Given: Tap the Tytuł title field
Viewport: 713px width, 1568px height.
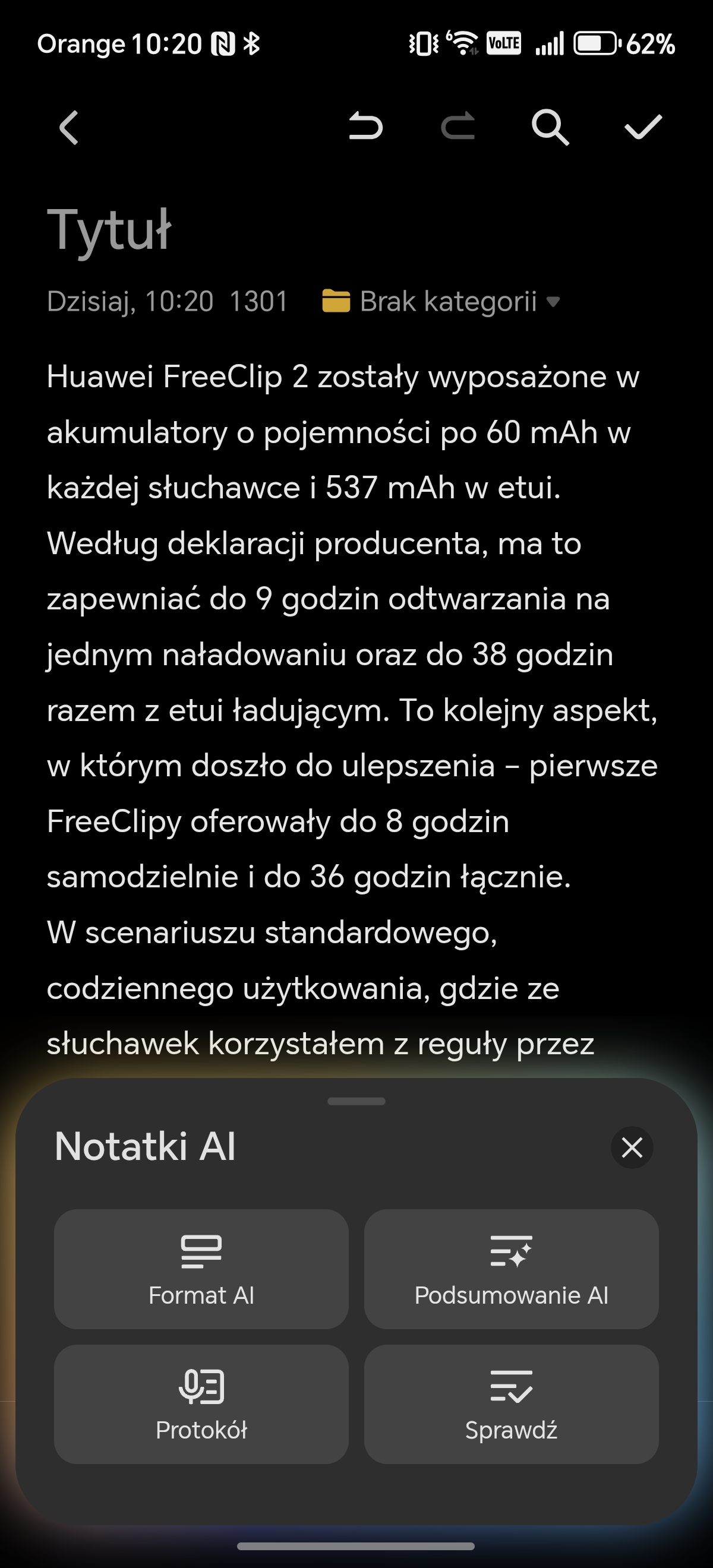Looking at the screenshot, I should (x=109, y=230).
